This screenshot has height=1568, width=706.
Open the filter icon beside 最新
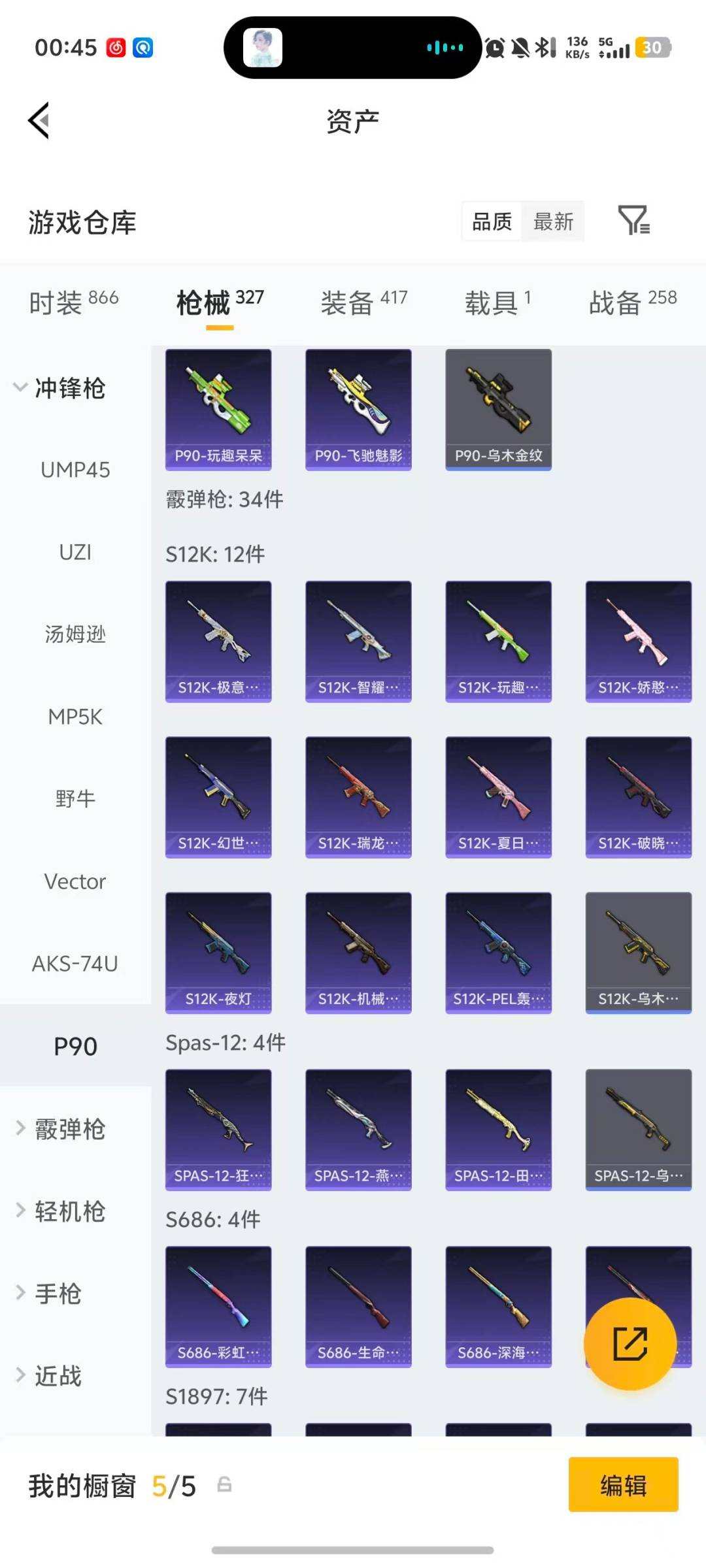click(633, 221)
